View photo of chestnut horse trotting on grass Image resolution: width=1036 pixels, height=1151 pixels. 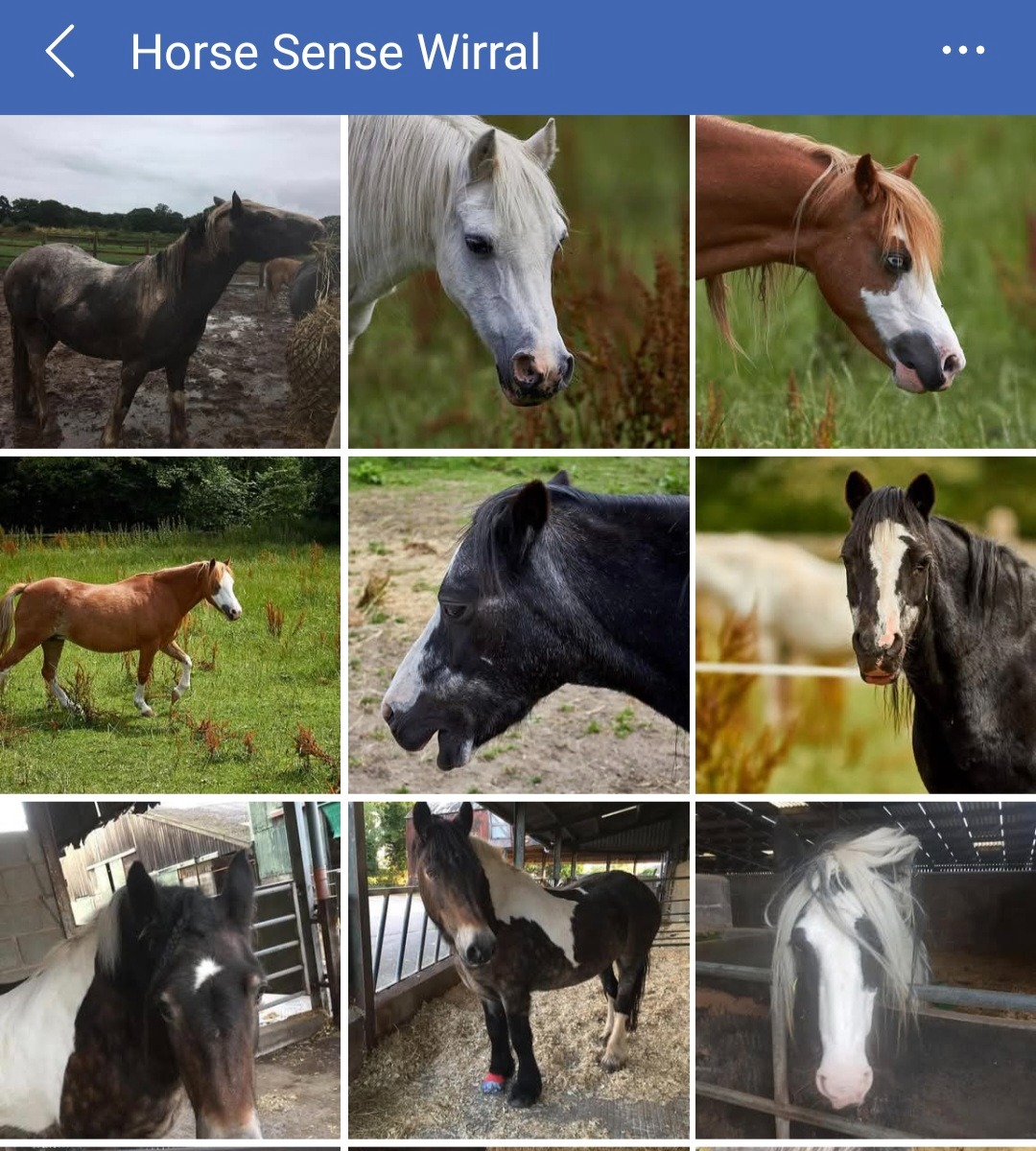pyautogui.click(x=170, y=623)
